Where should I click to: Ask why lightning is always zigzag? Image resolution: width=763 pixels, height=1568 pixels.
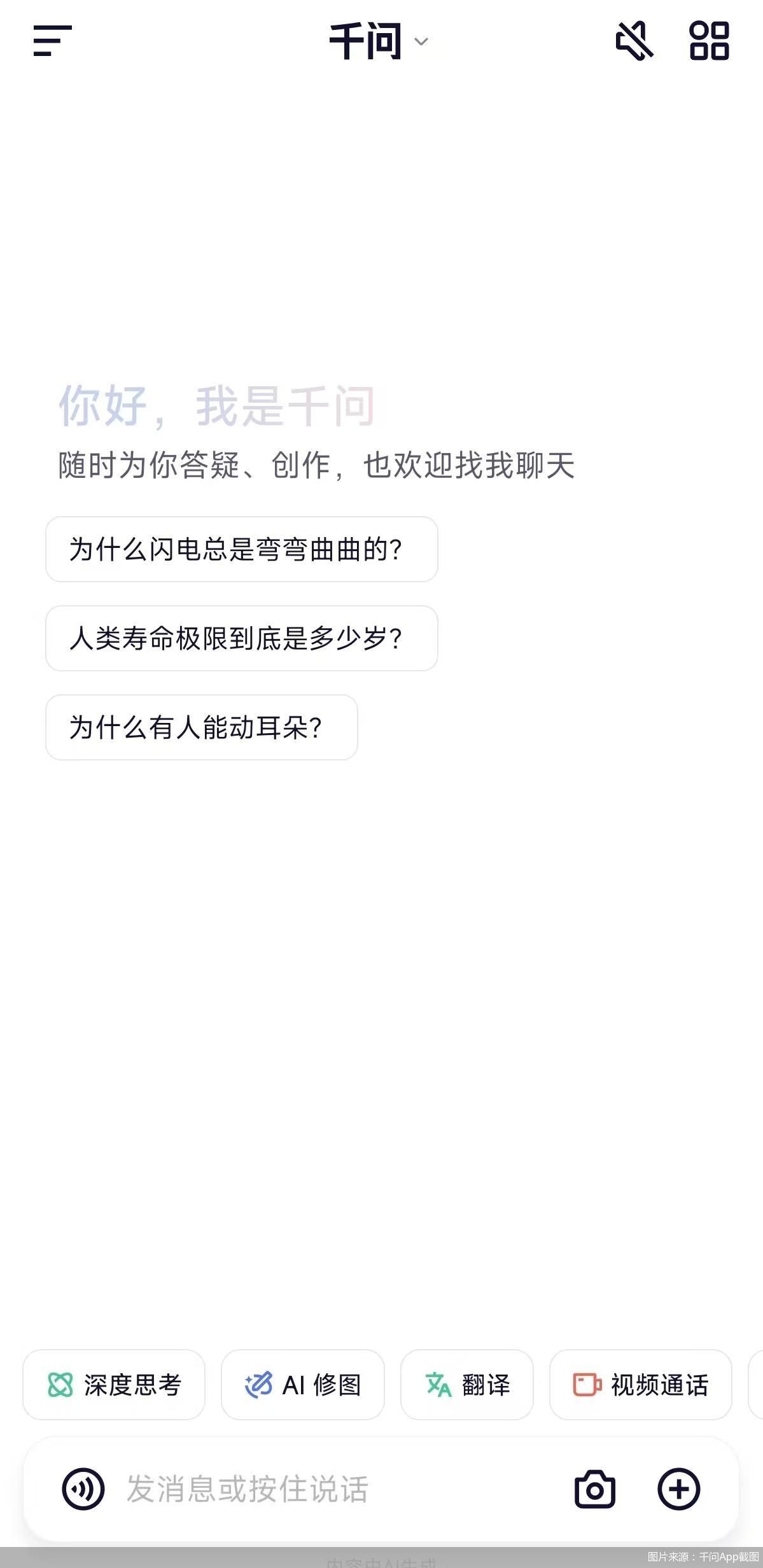click(x=241, y=549)
